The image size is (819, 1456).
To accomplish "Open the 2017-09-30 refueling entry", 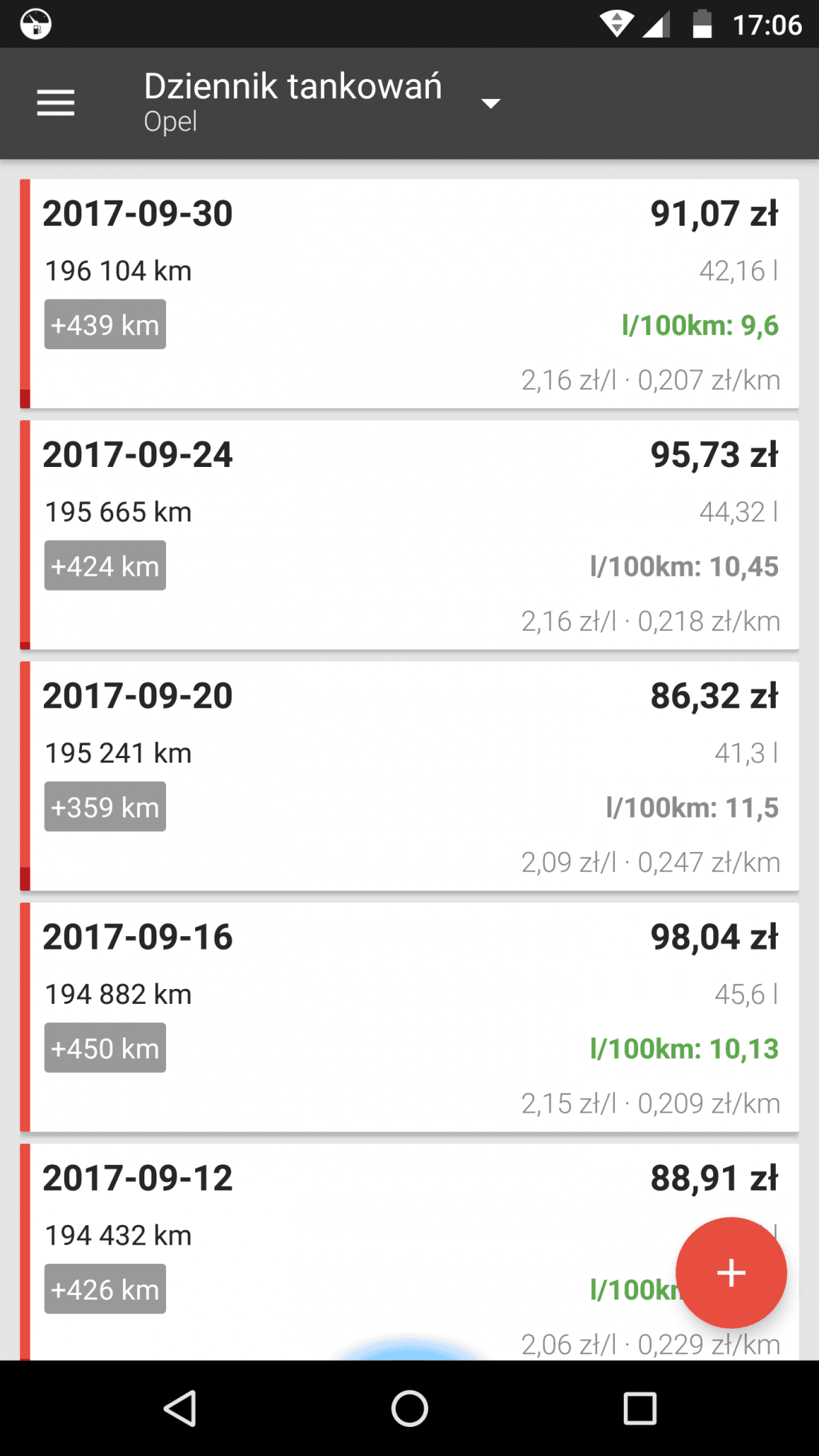I will tap(409, 293).
